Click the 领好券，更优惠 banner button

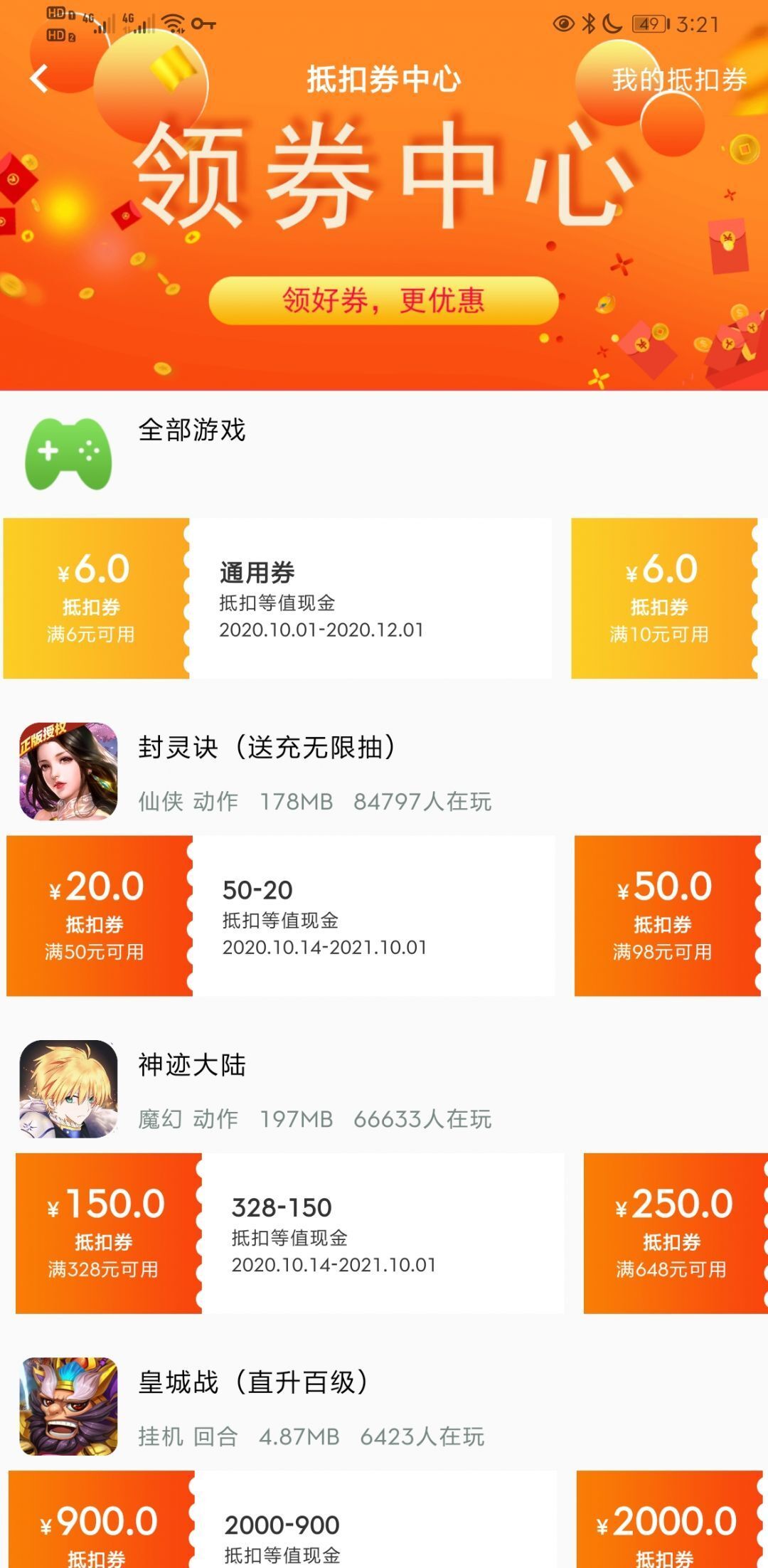384,302
